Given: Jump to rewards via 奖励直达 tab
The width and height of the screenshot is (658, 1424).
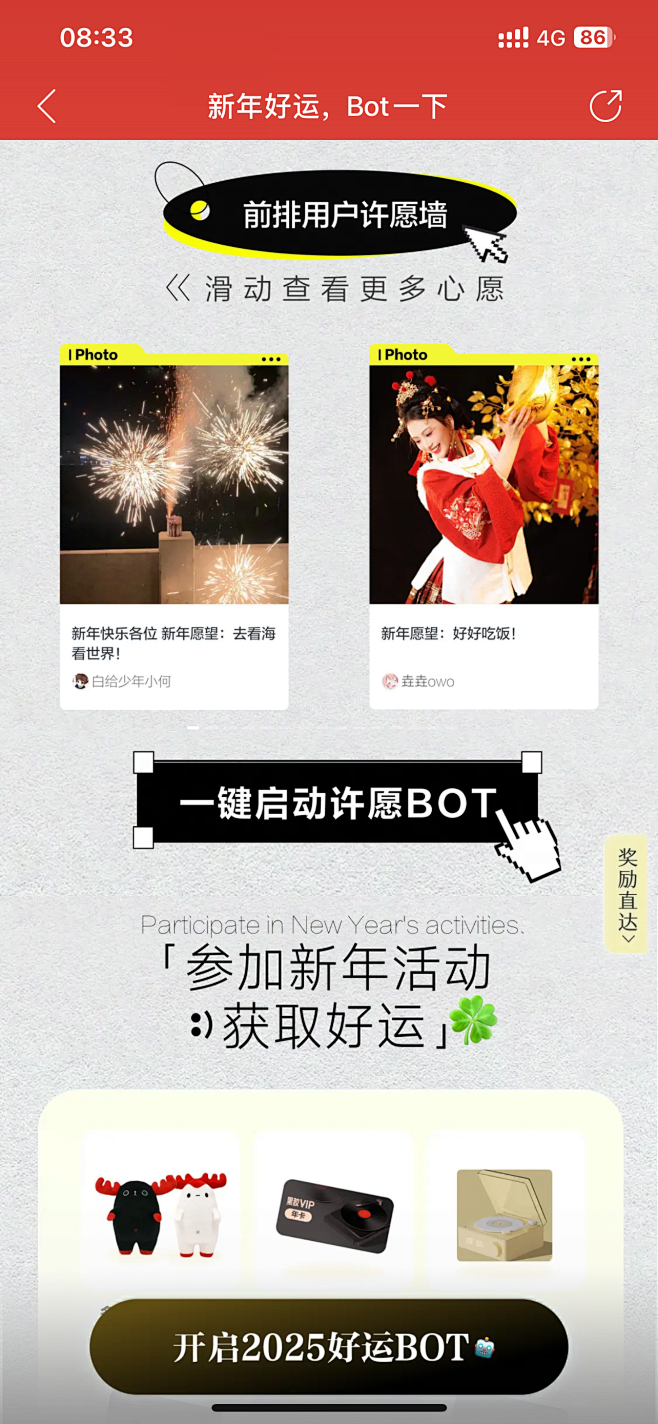Looking at the screenshot, I should pyautogui.click(x=627, y=895).
